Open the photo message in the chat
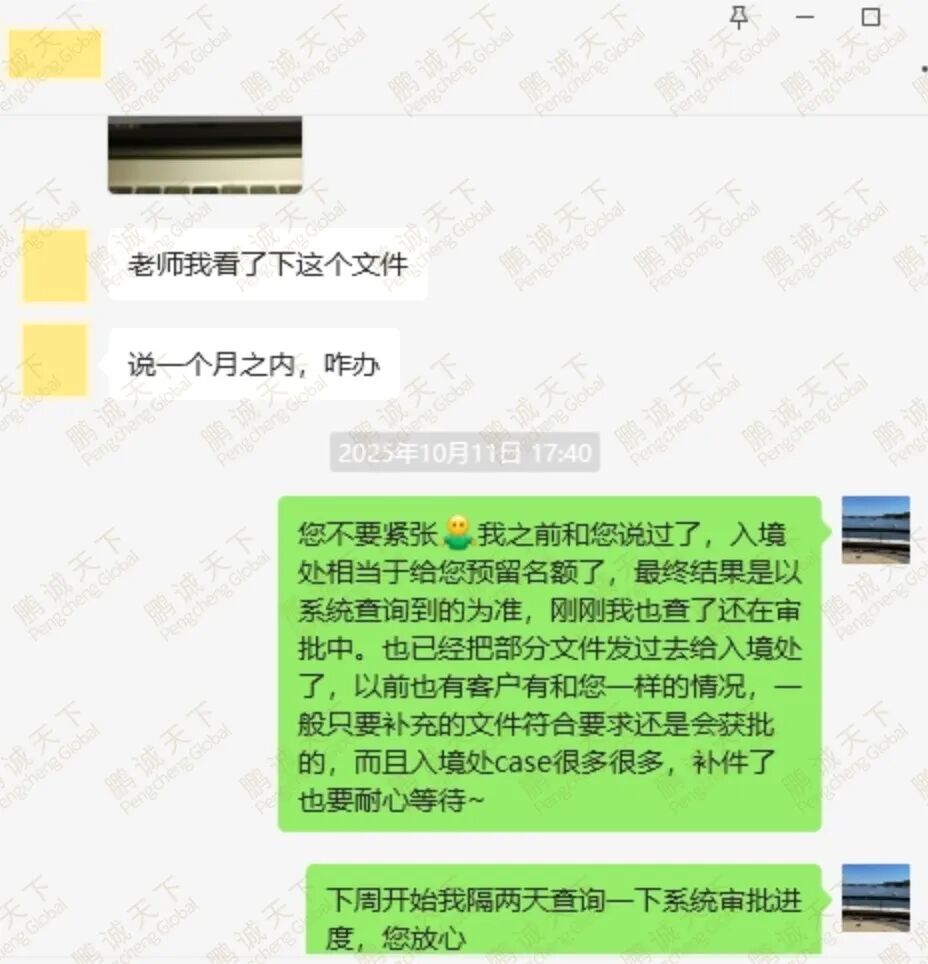This screenshot has height=964, width=928. tap(205, 154)
